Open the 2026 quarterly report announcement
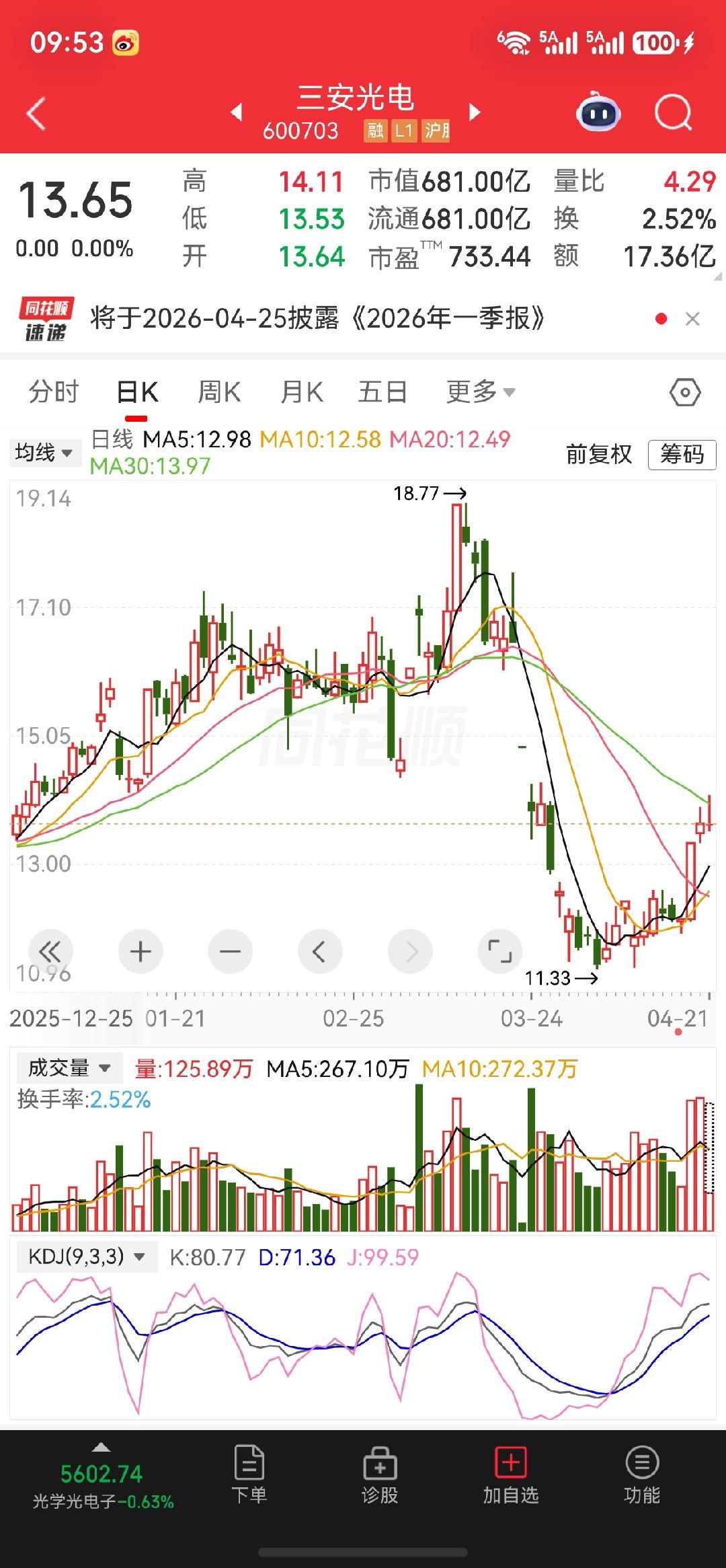Image resolution: width=726 pixels, height=1568 pixels. pos(316,321)
